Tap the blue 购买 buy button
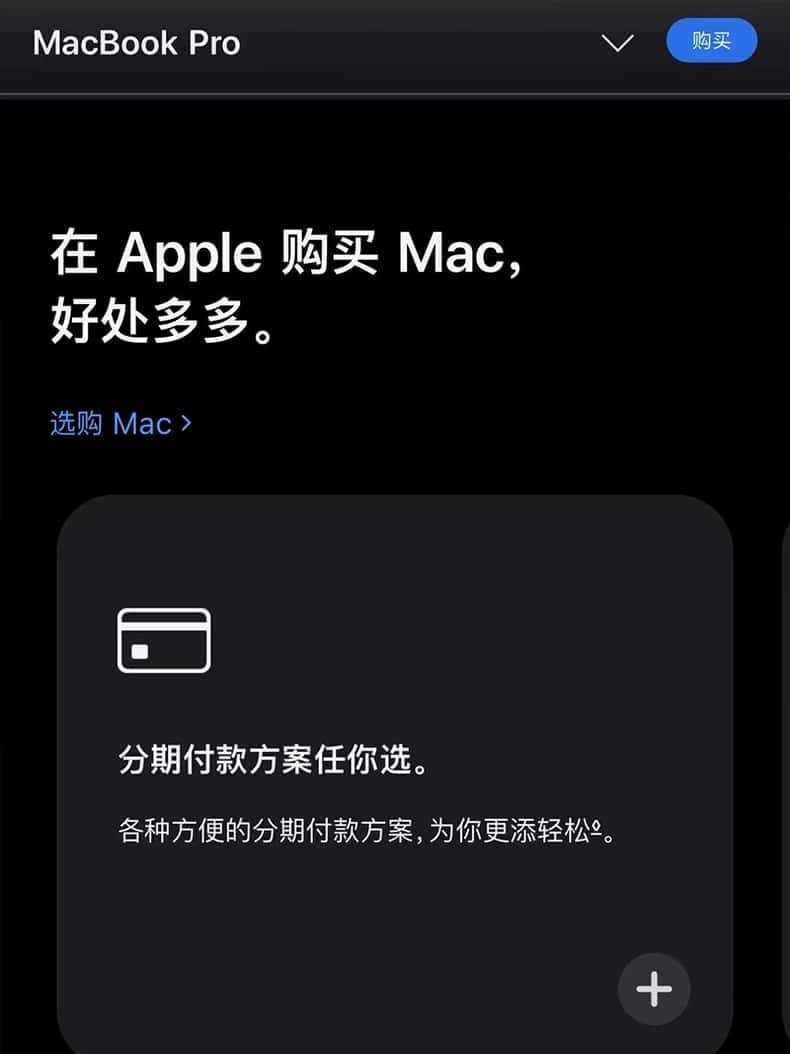790x1054 pixels. (711, 42)
